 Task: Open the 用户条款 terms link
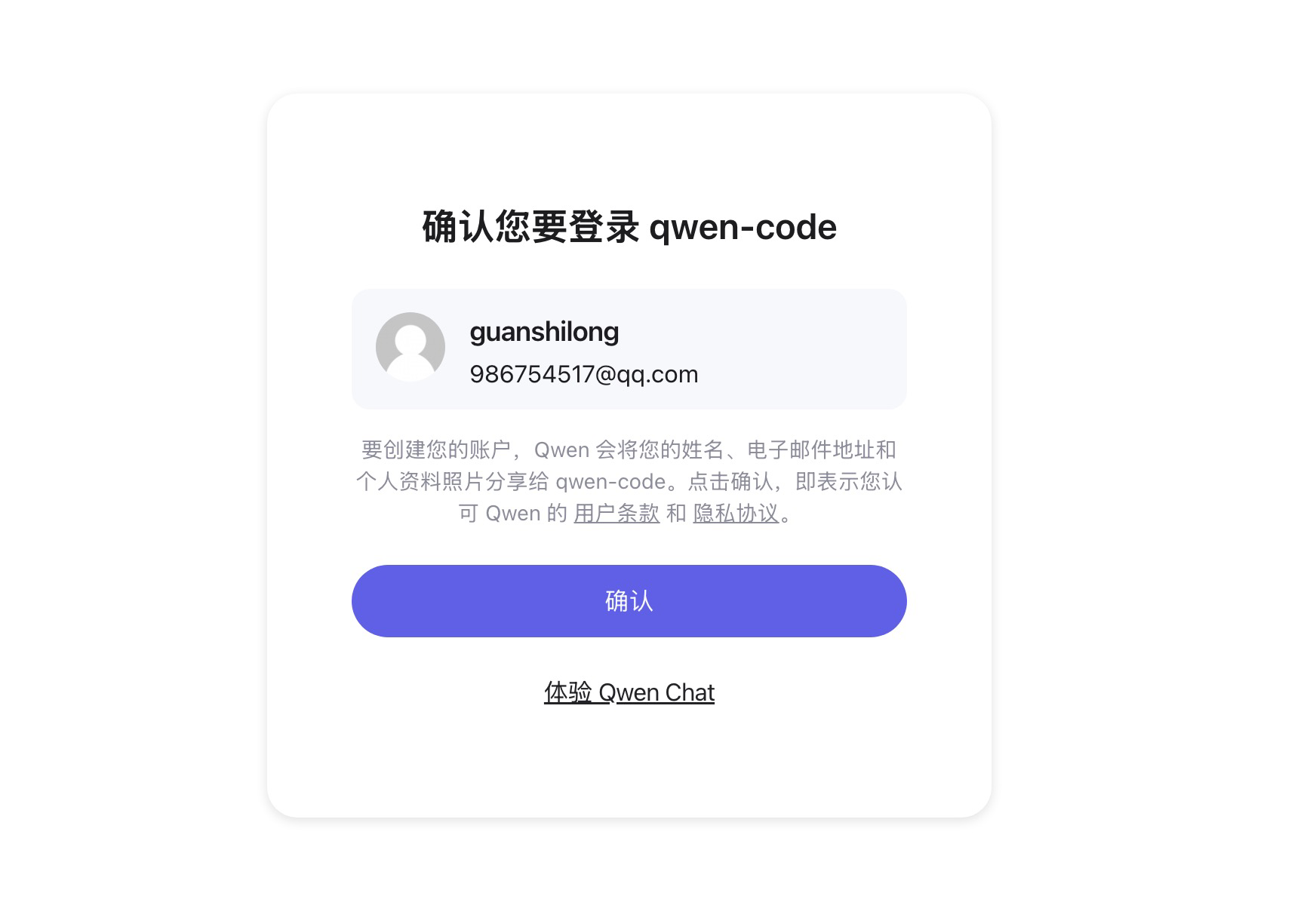[x=616, y=514]
